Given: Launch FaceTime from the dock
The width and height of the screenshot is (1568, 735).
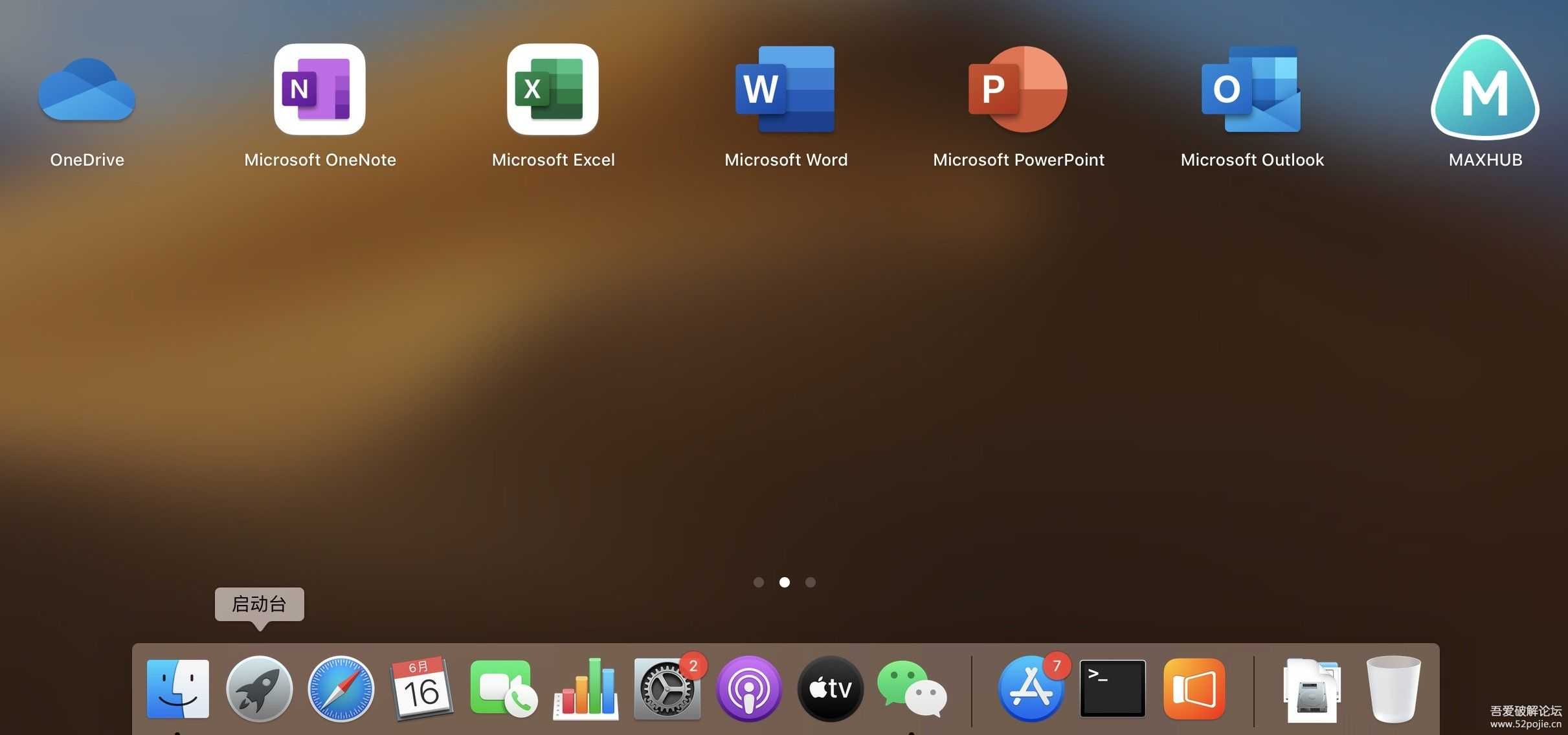Looking at the screenshot, I should click(503, 689).
